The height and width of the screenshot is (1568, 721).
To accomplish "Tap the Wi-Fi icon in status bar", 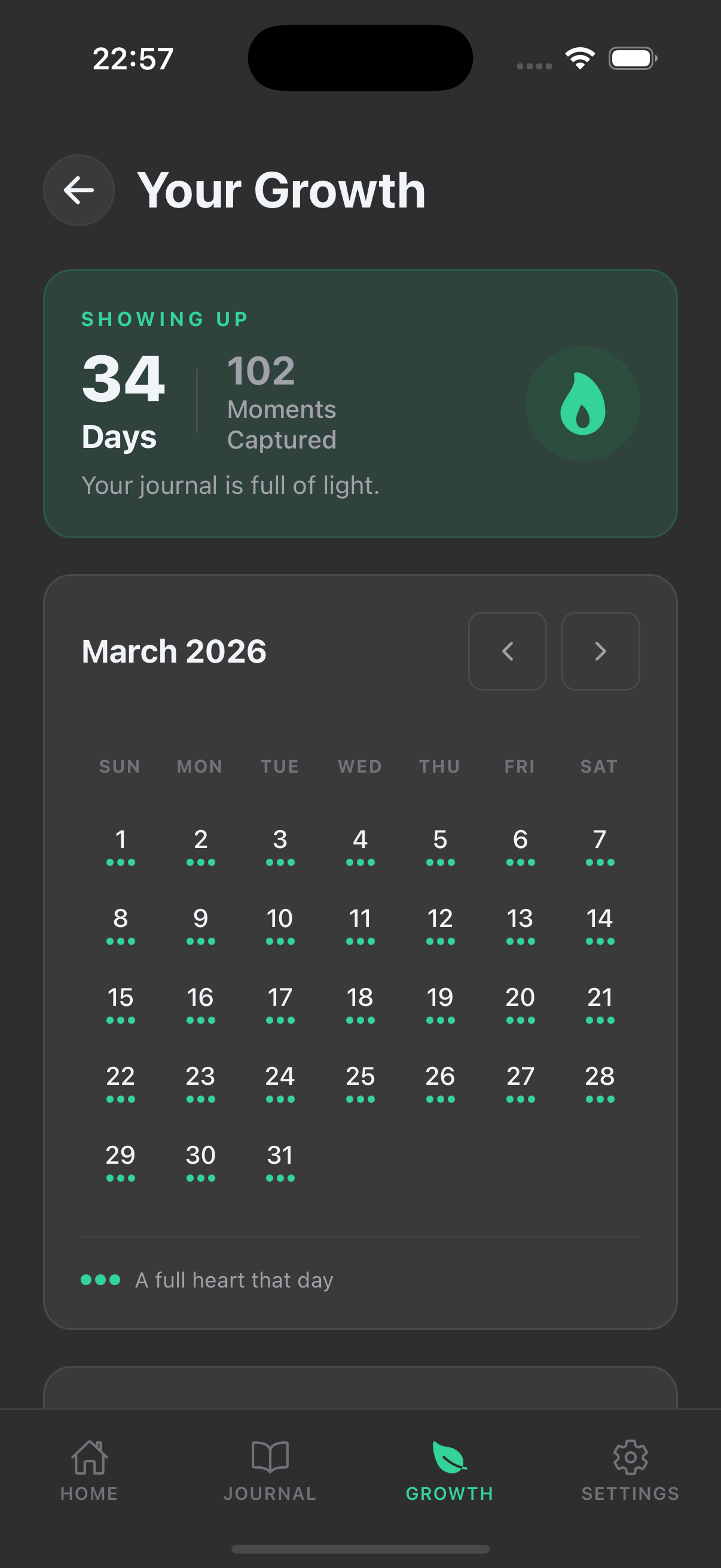I will (x=579, y=58).
